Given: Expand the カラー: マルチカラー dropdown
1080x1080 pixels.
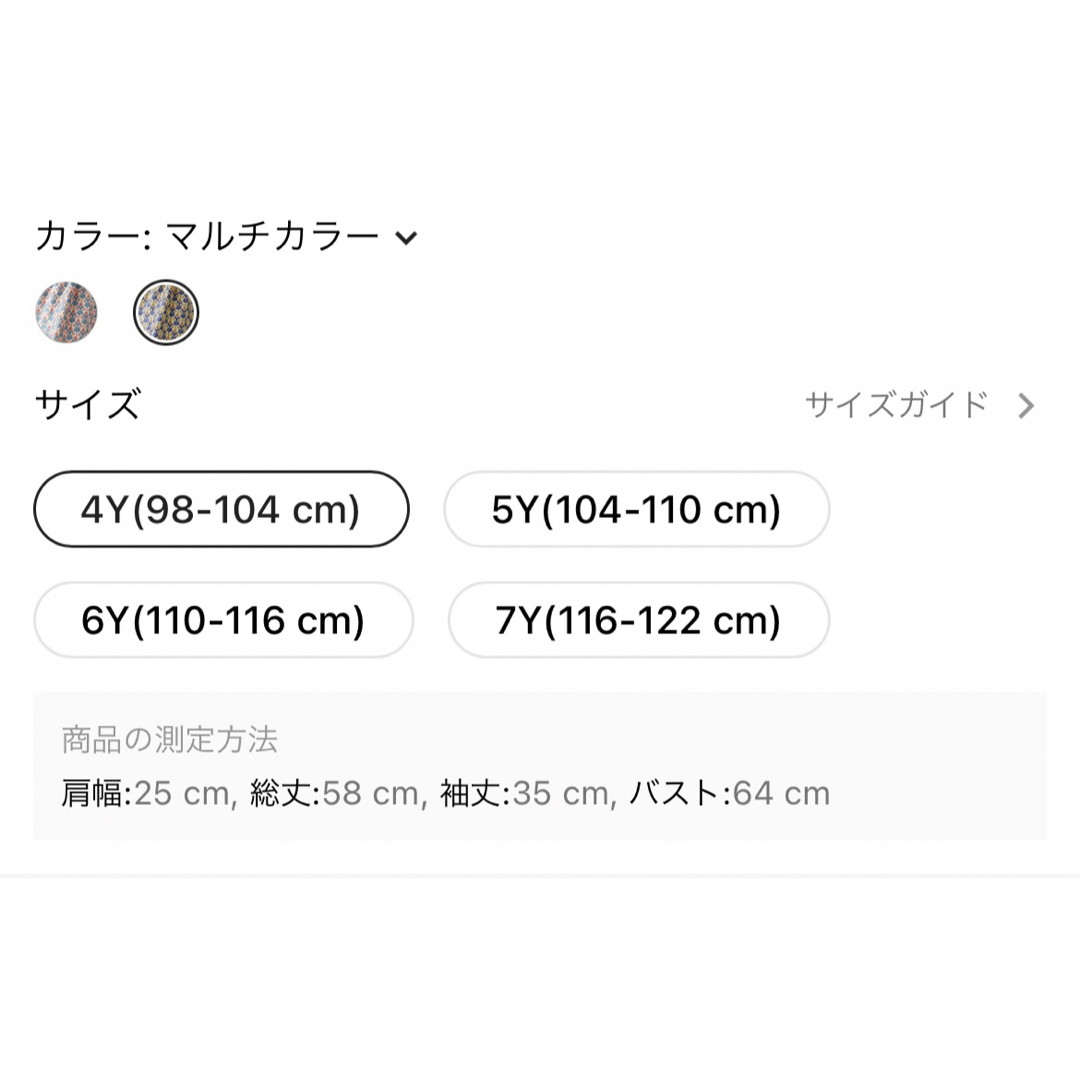Looking at the screenshot, I should tap(405, 238).
